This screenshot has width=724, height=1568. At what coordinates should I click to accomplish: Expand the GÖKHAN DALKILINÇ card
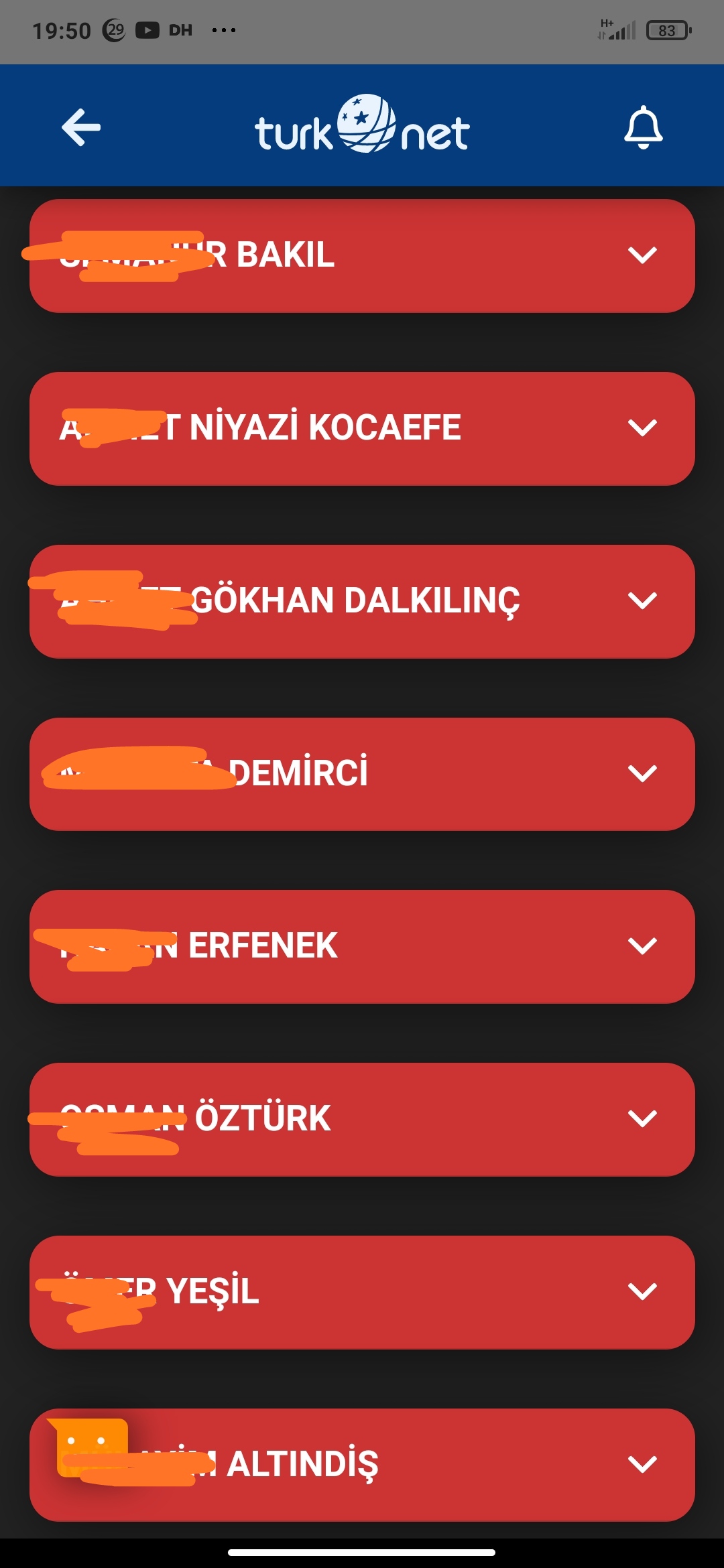click(362, 601)
